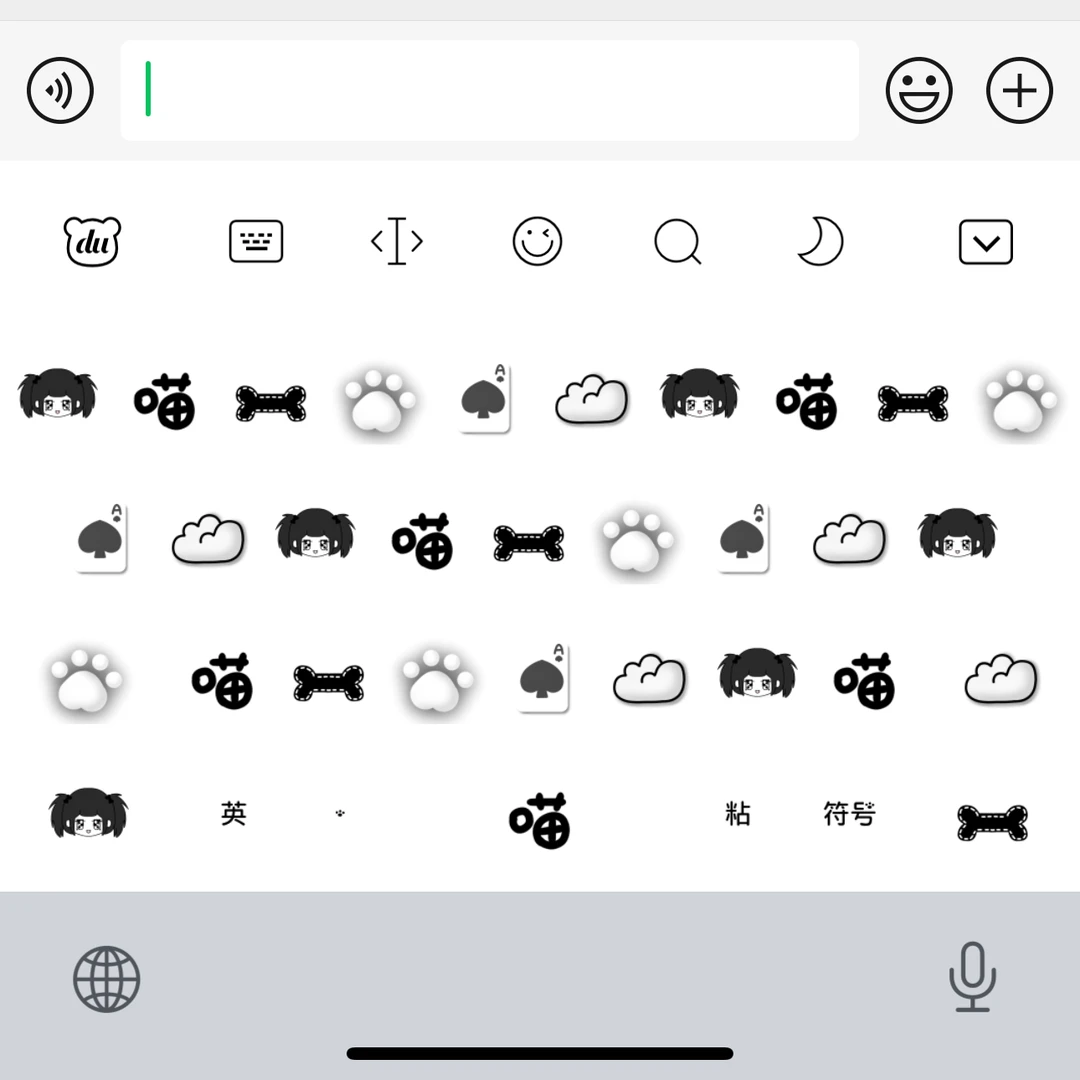The height and width of the screenshot is (1080, 1080).
Task: Toggle the moon night mode
Action: [820, 242]
